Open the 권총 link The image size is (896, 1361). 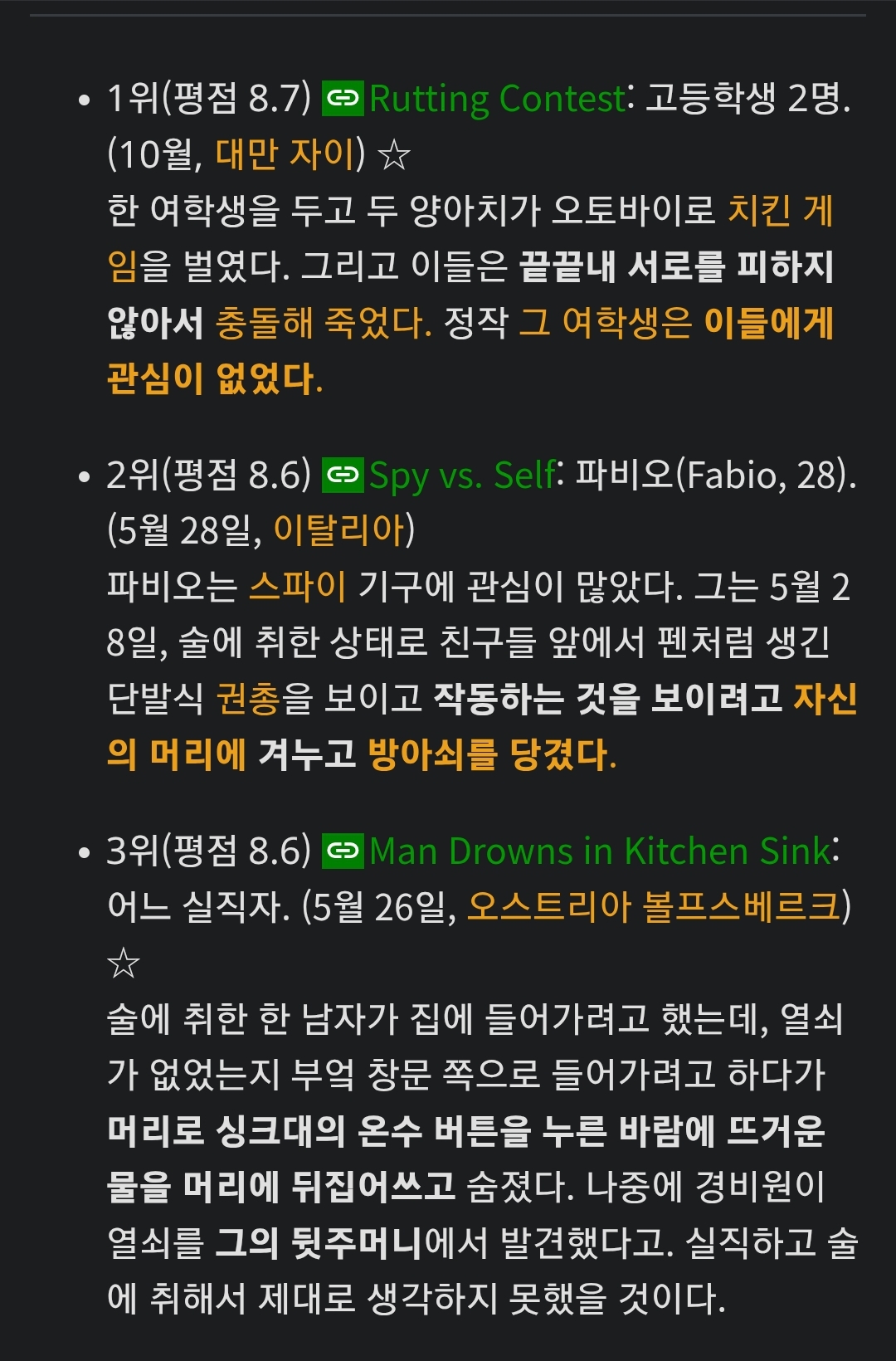click(248, 699)
